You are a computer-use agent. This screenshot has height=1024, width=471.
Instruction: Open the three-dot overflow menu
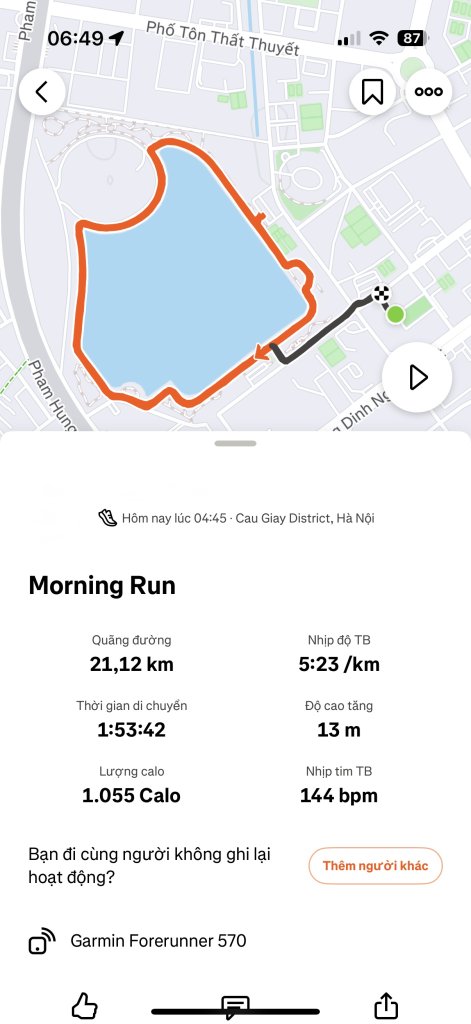[429, 92]
